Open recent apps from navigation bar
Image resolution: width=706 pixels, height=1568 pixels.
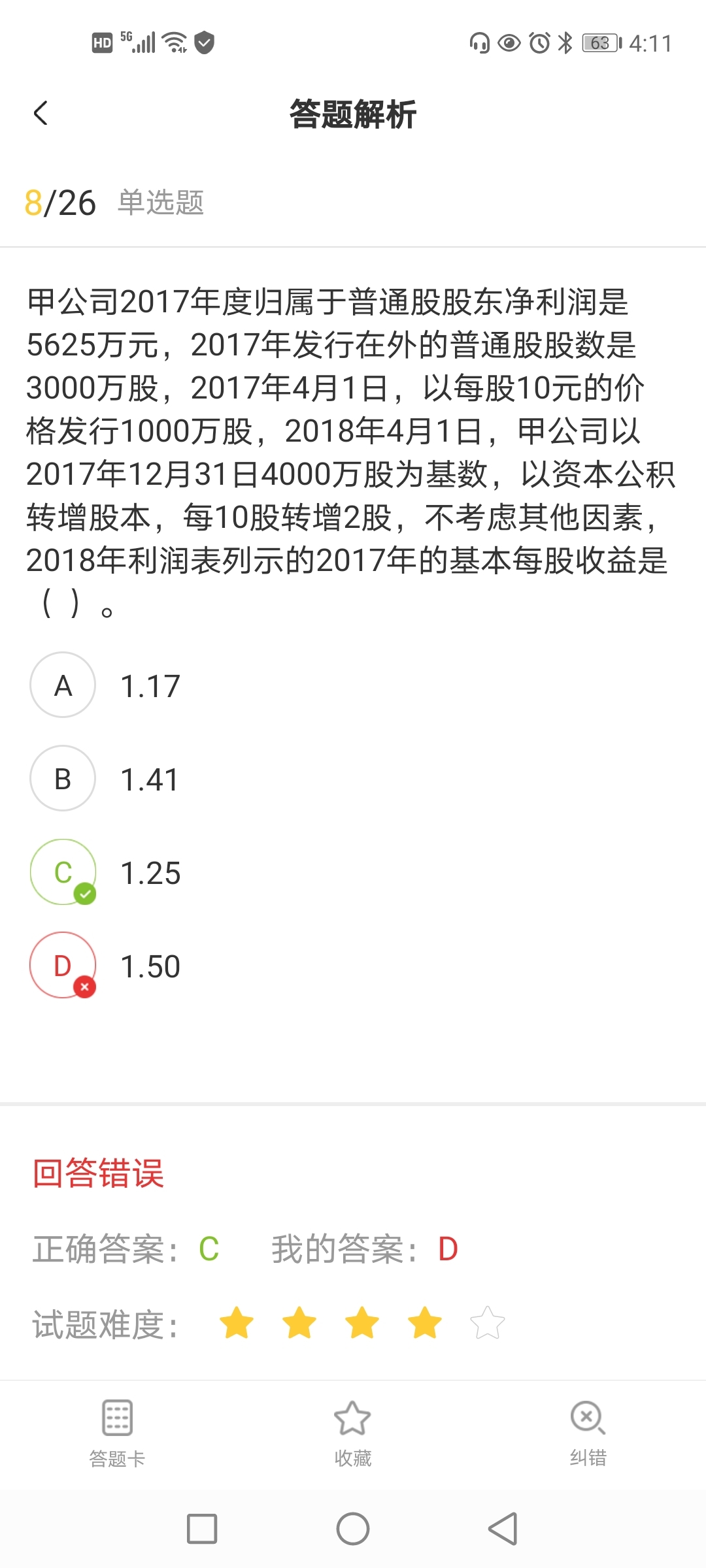click(202, 1529)
